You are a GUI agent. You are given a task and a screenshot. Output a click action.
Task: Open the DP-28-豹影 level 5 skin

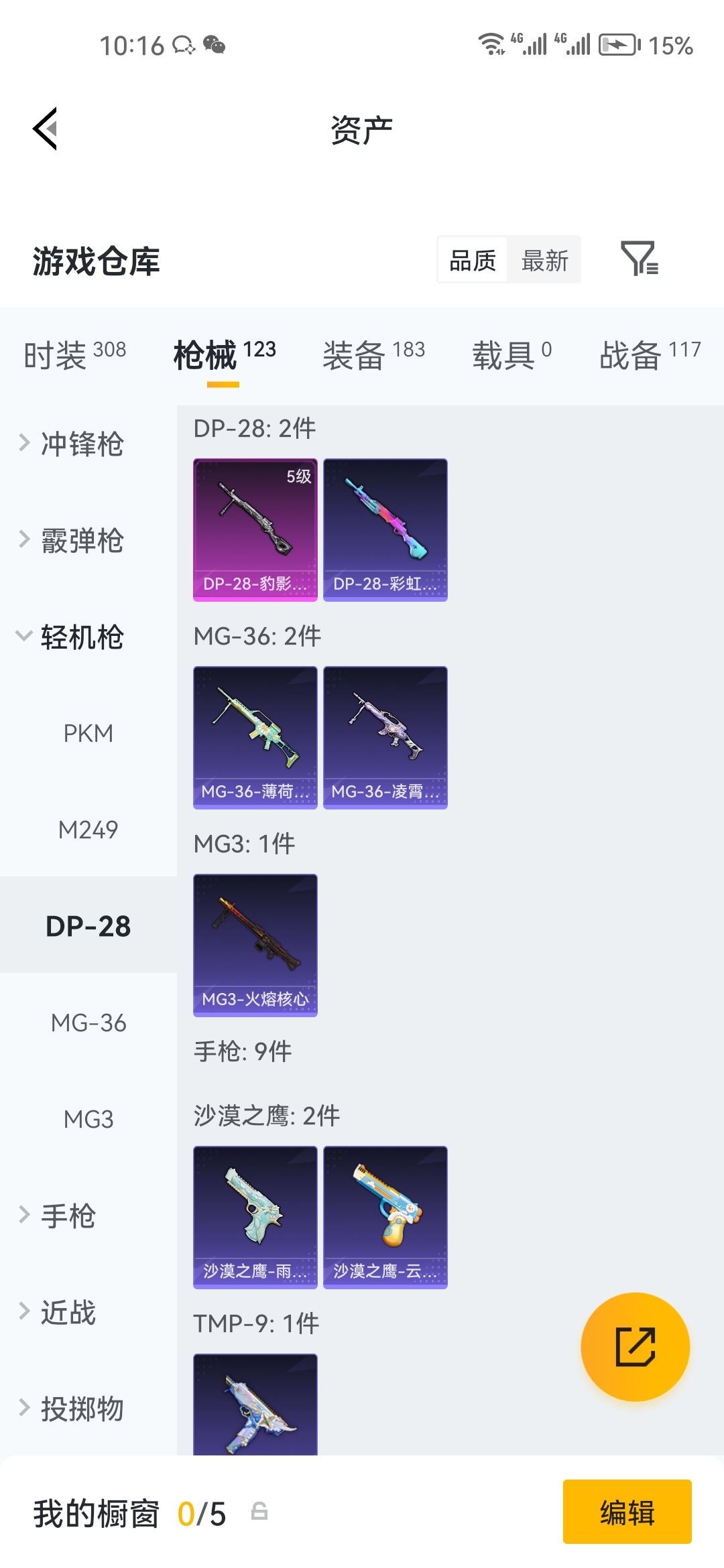(255, 529)
